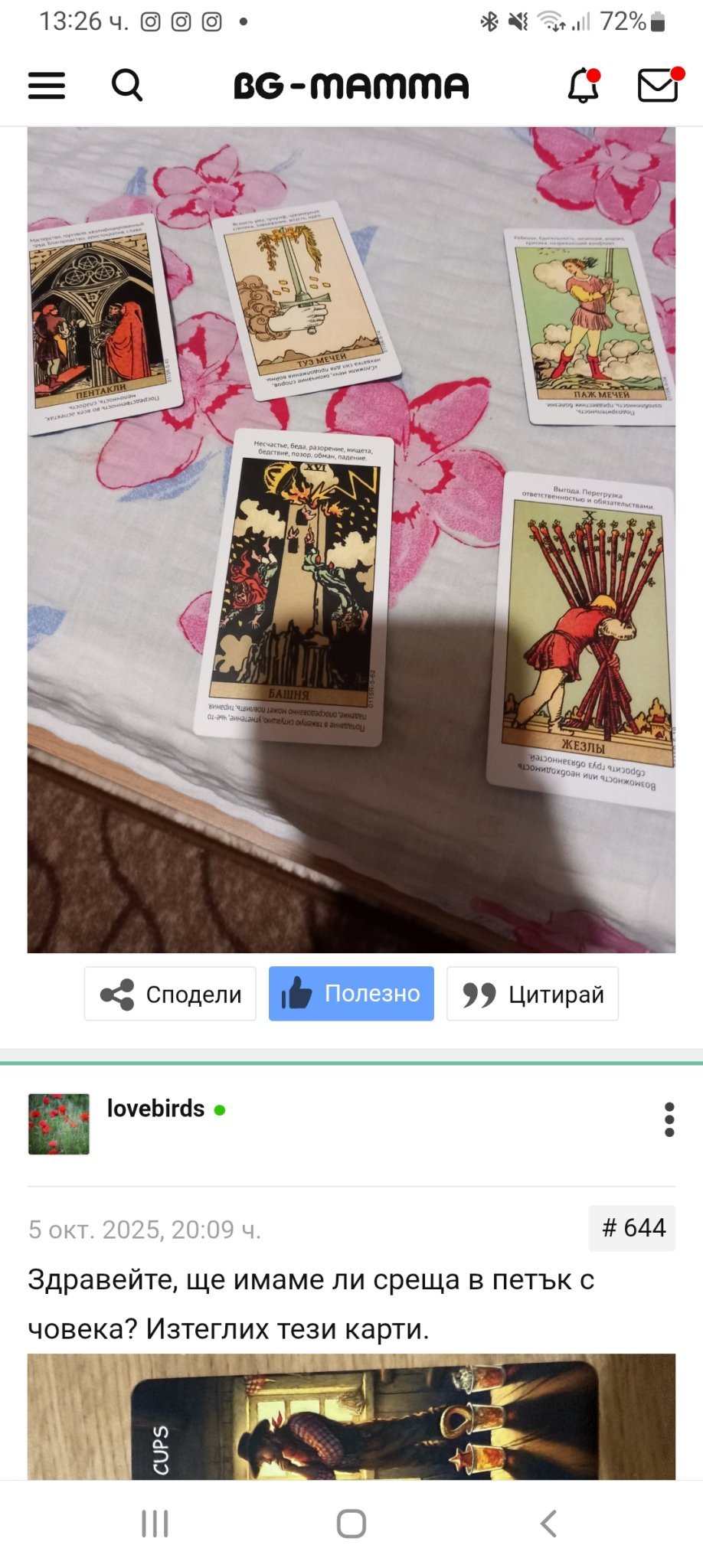
Task: Open the hamburger menu
Action: pos(47,85)
